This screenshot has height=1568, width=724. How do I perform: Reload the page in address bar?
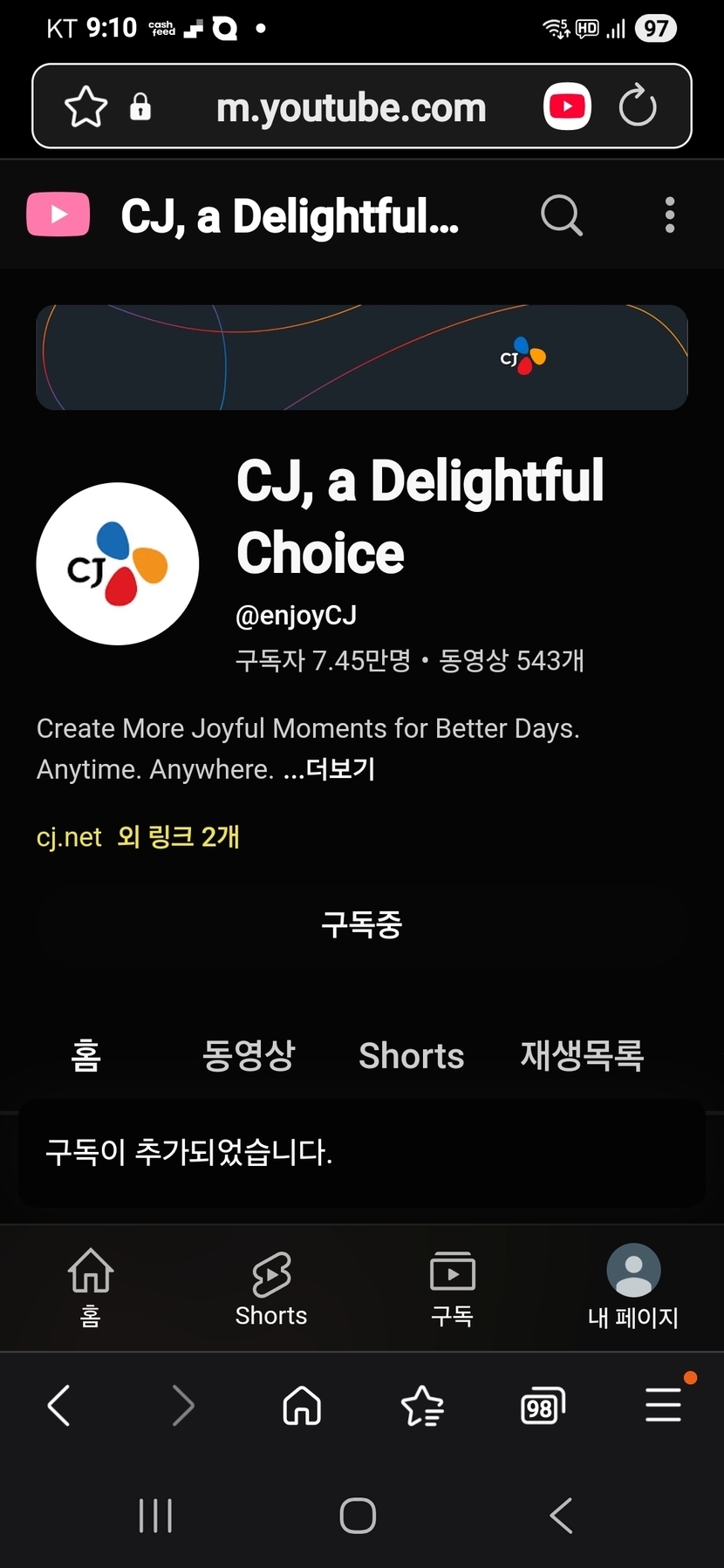[x=638, y=107]
